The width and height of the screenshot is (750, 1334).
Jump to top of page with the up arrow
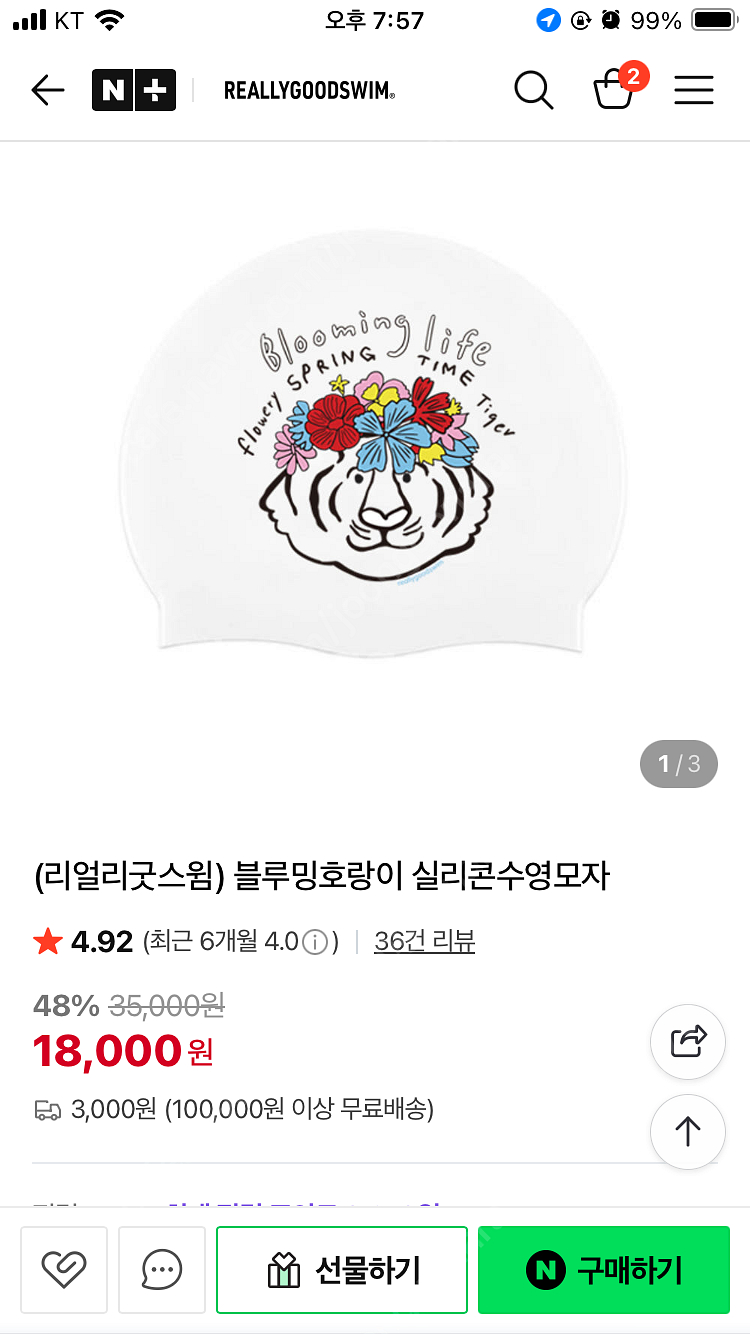[688, 1131]
